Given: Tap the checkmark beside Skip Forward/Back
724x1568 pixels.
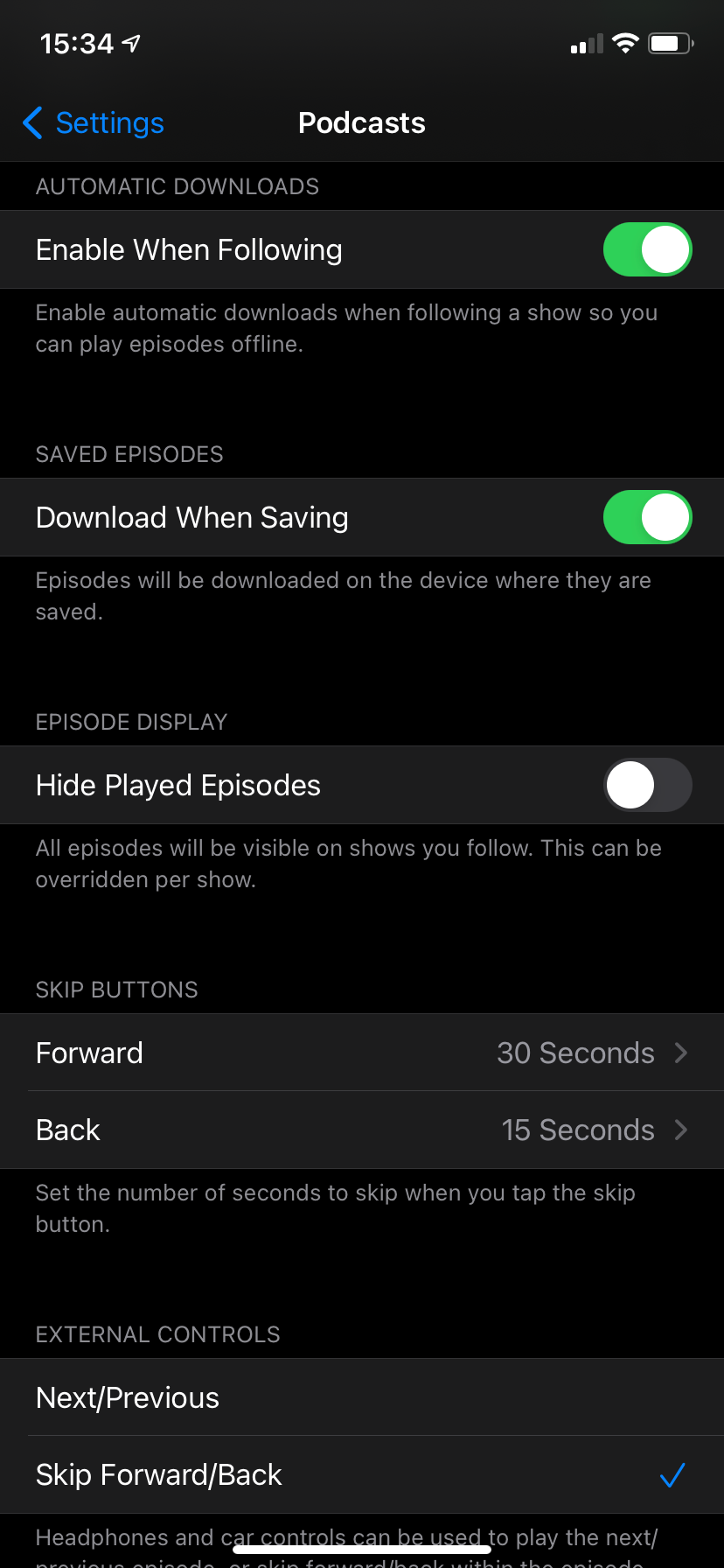Looking at the screenshot, I should pyautogui.click(x=672, y=1474).
